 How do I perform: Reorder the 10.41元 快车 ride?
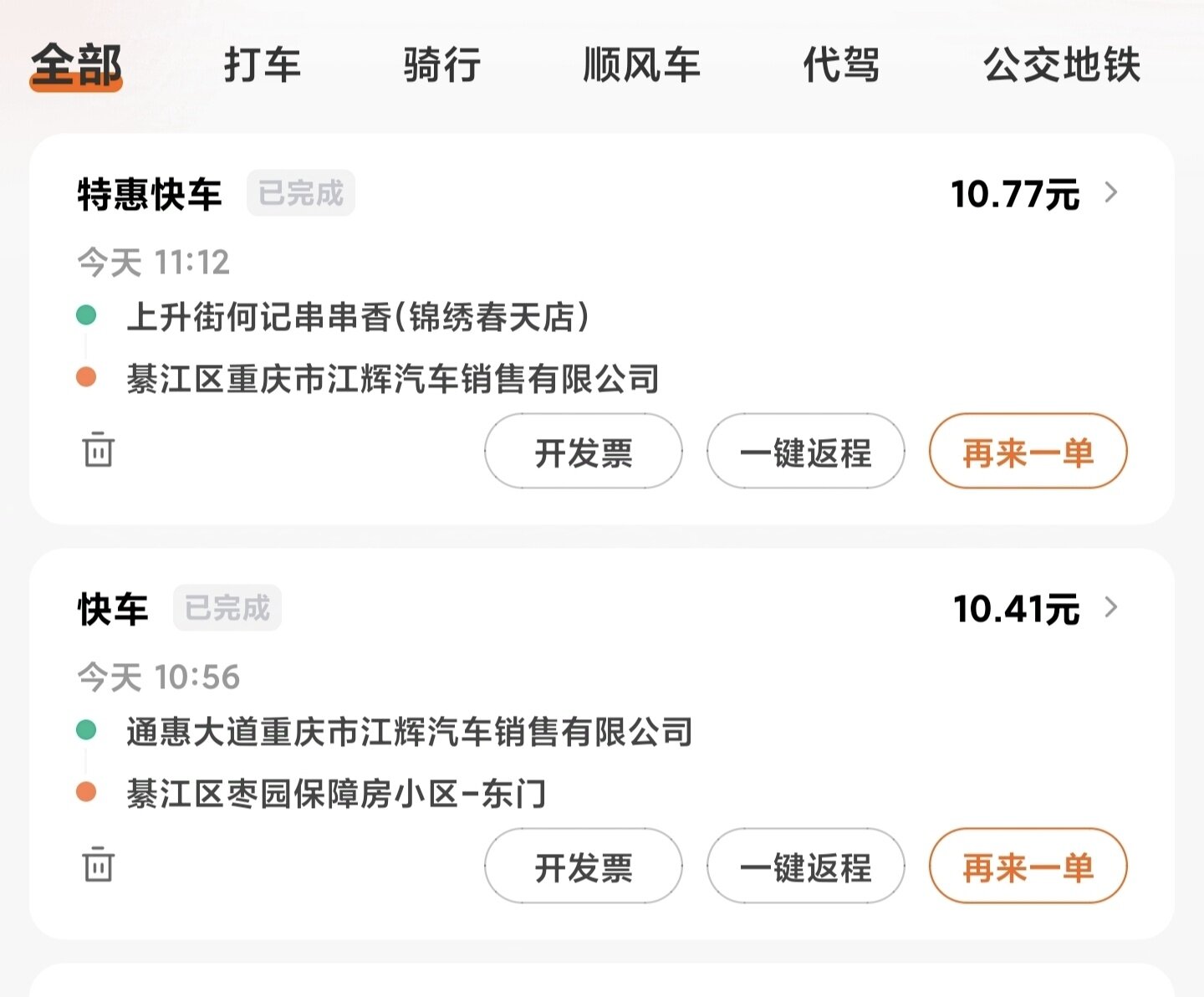coord(1028,866)
